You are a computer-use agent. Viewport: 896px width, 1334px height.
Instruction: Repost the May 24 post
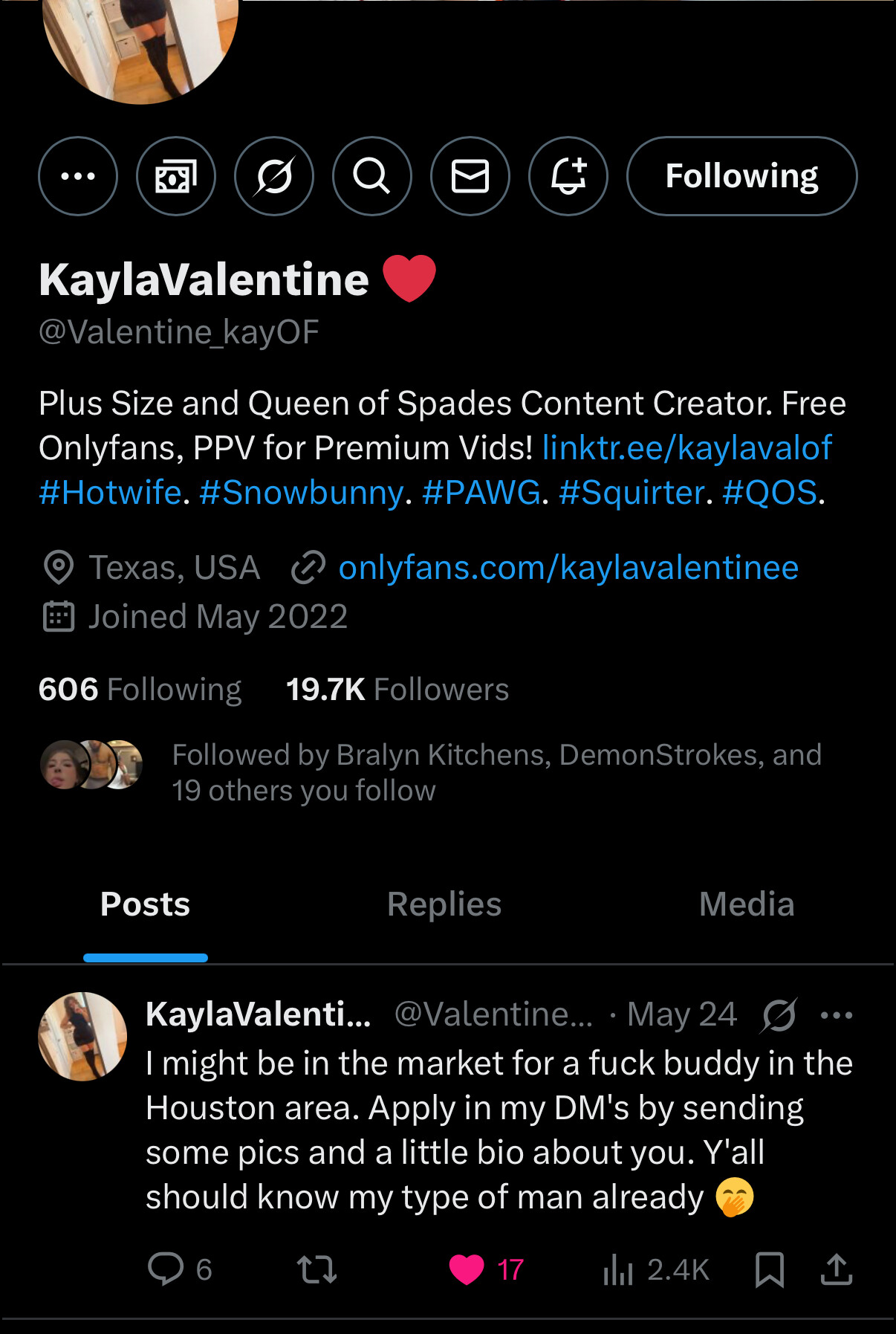pos(317,1269)
